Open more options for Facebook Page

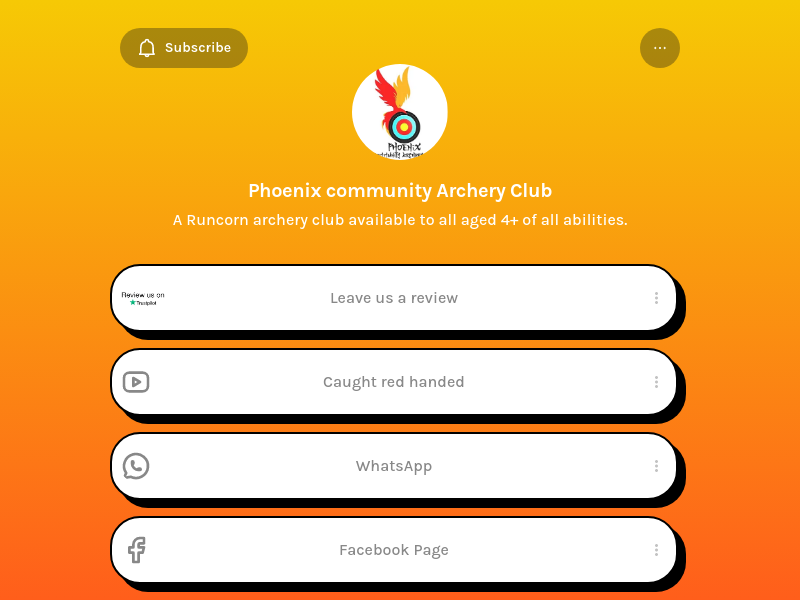point(656,550)
